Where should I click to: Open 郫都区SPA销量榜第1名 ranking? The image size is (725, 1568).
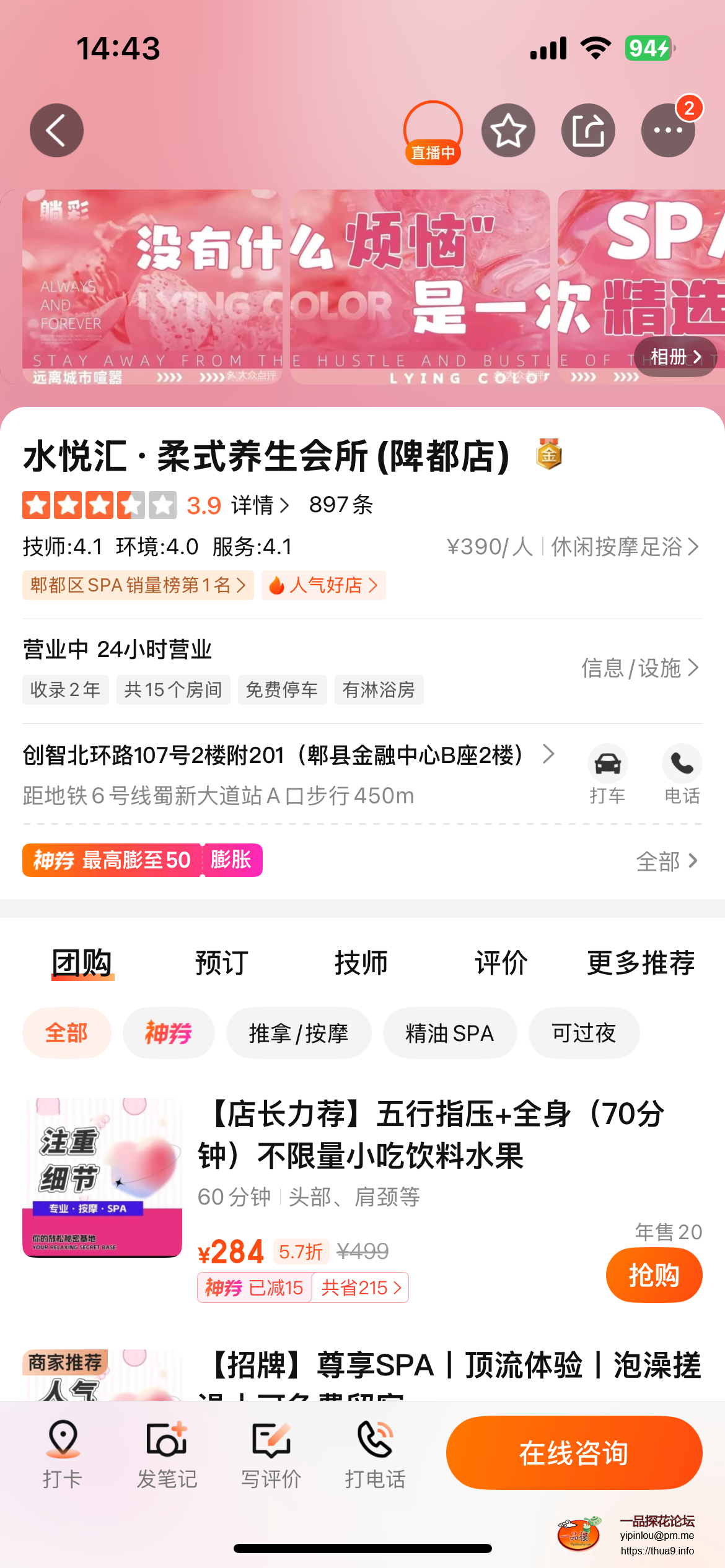coord(138,585)
